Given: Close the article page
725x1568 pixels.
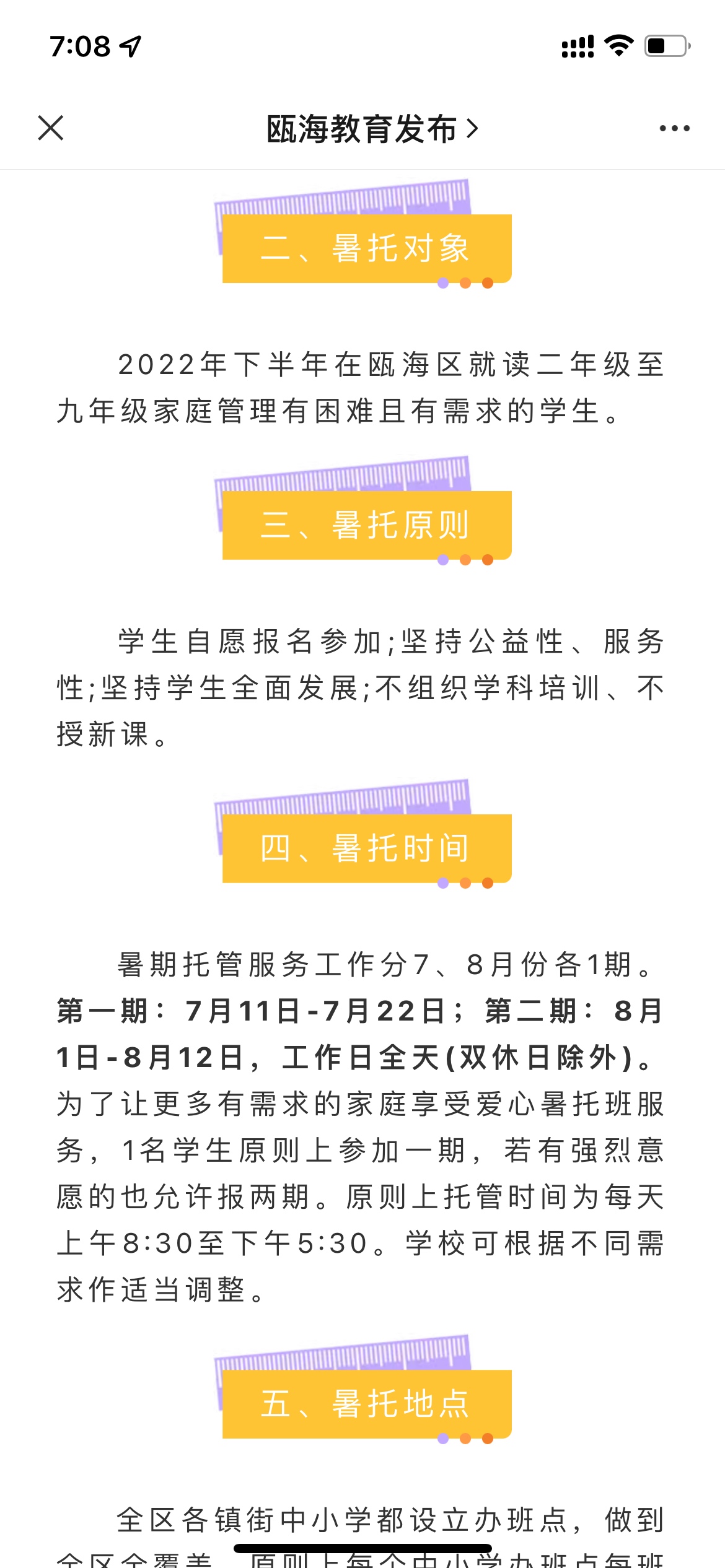Looking at the screenshot, I should click(51, 128).
